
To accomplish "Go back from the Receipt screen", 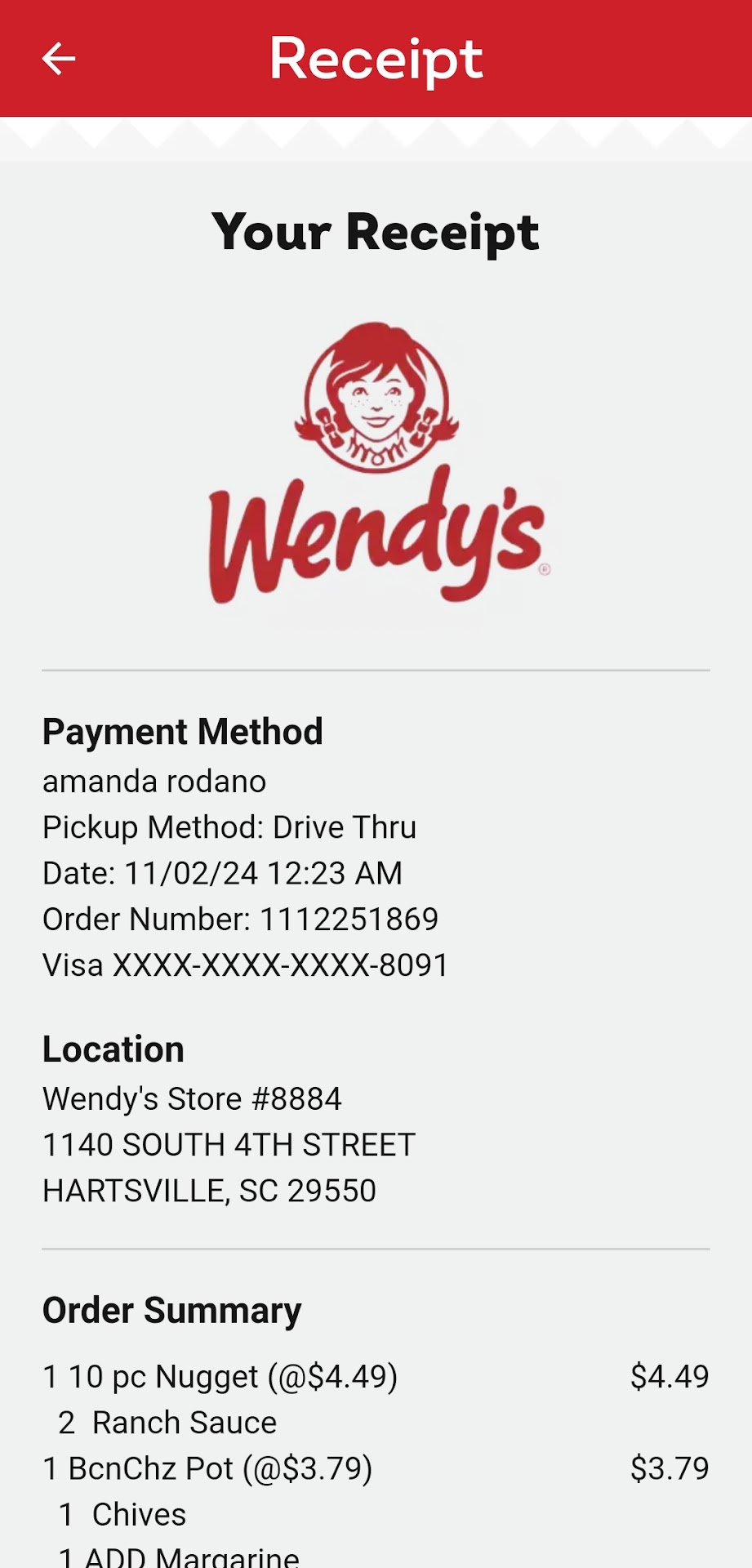I will [59, 59].
